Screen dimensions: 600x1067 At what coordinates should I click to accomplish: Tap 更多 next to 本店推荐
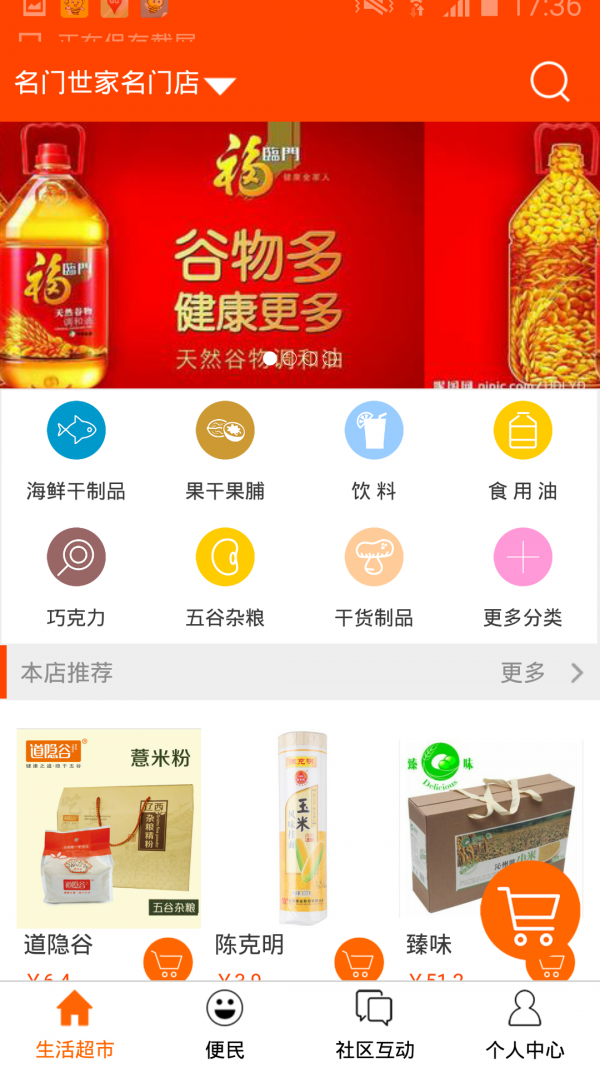click(540, 673)
